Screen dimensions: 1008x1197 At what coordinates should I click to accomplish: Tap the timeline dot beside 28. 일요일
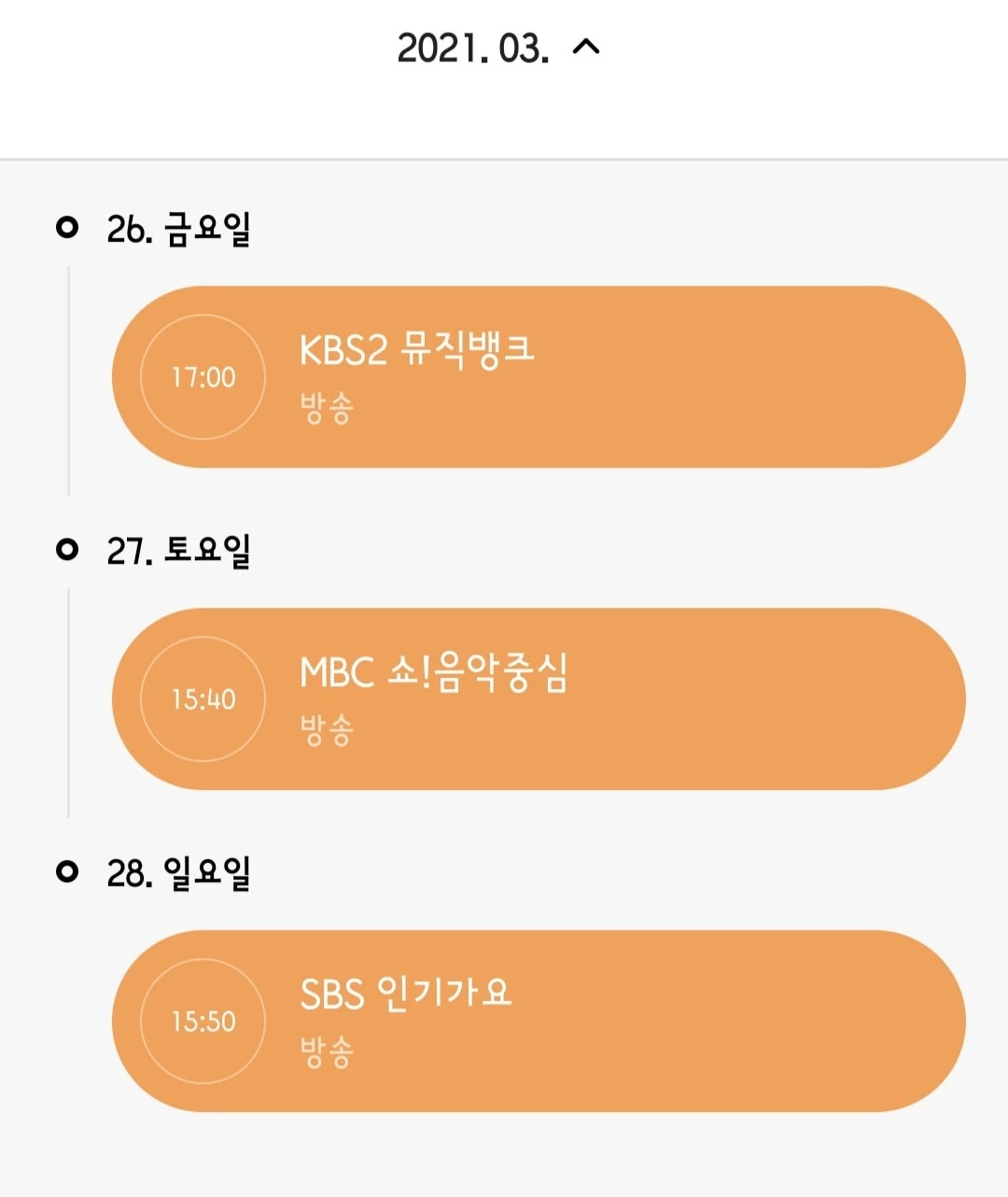(x=66, y=870)
